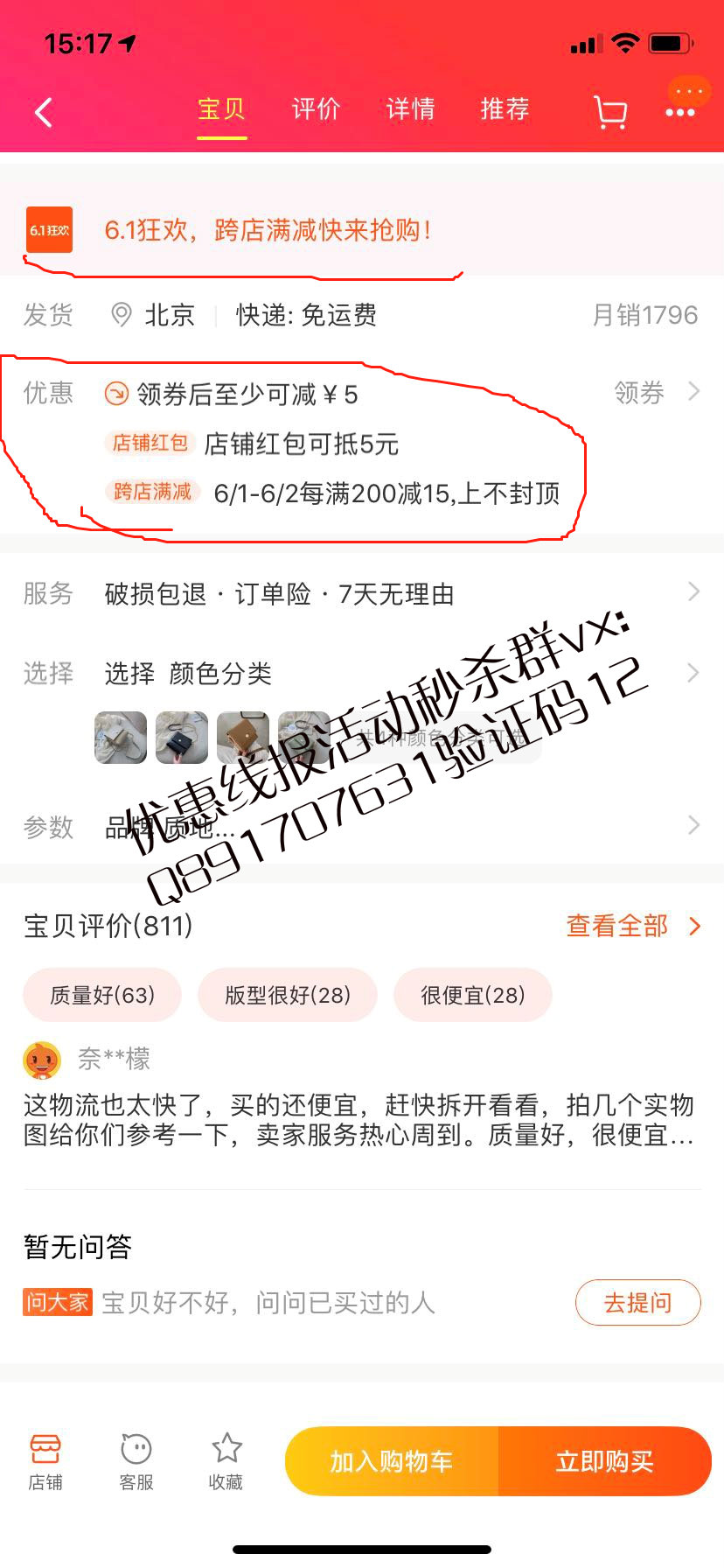Tap 立即购买 to buy now
The image size is (724, 1568).
[605, 1461]
